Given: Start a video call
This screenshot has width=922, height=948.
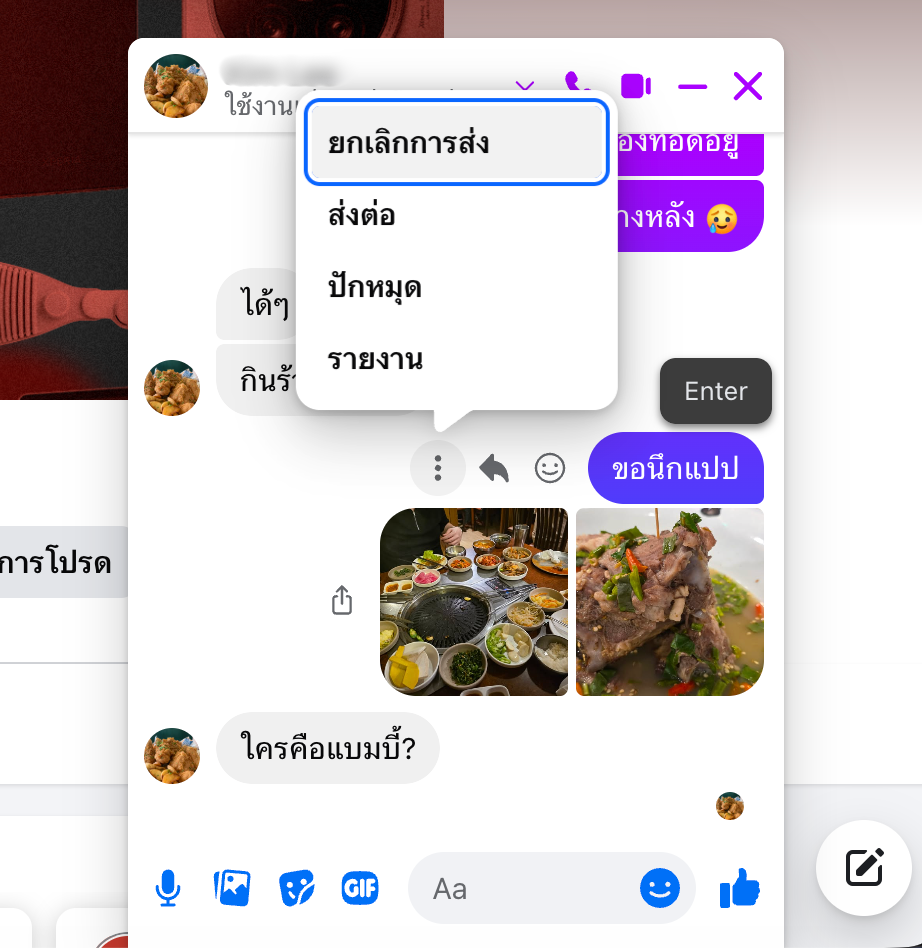Looking at the screenshot, I should point(635,86).
